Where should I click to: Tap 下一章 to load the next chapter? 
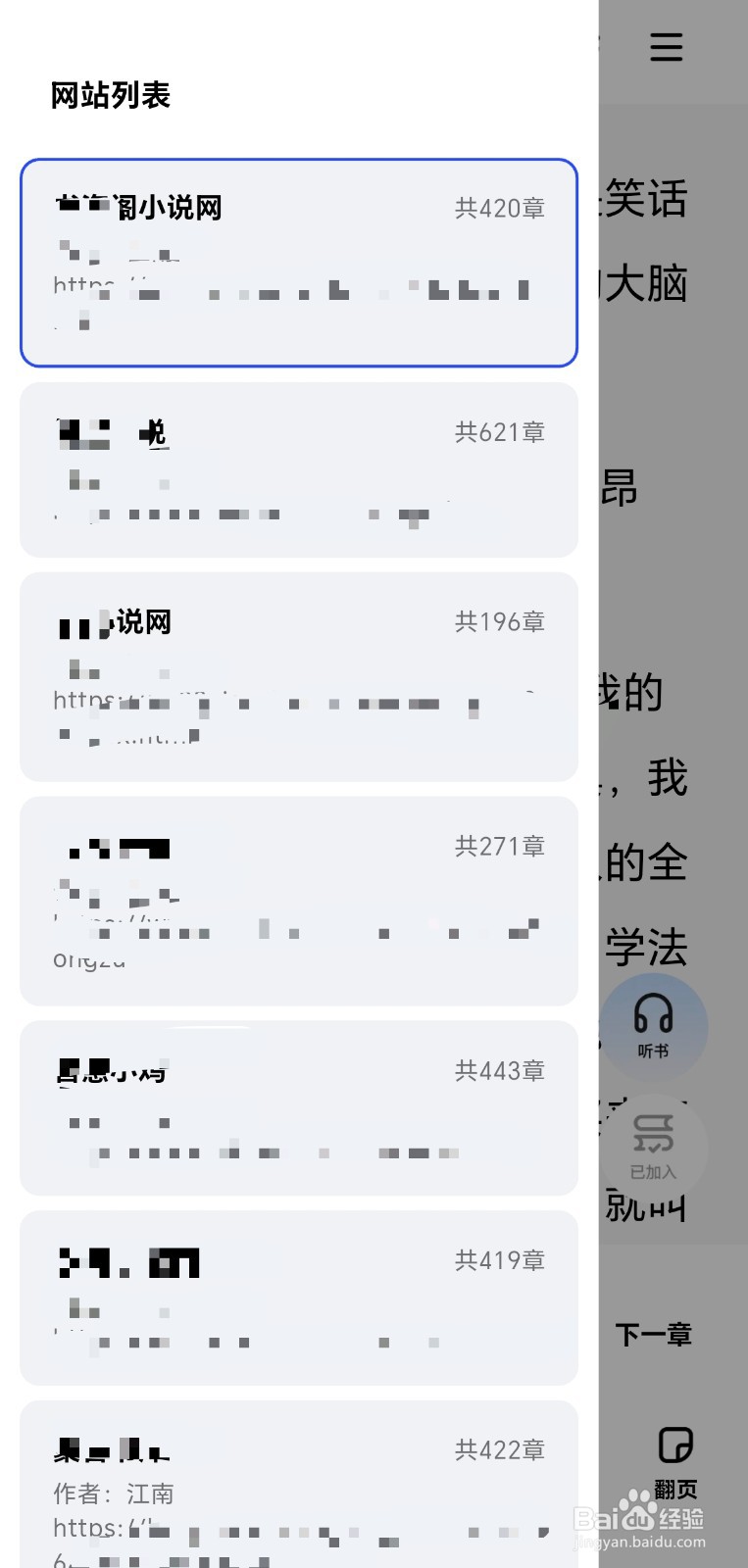pos(655,1334)
